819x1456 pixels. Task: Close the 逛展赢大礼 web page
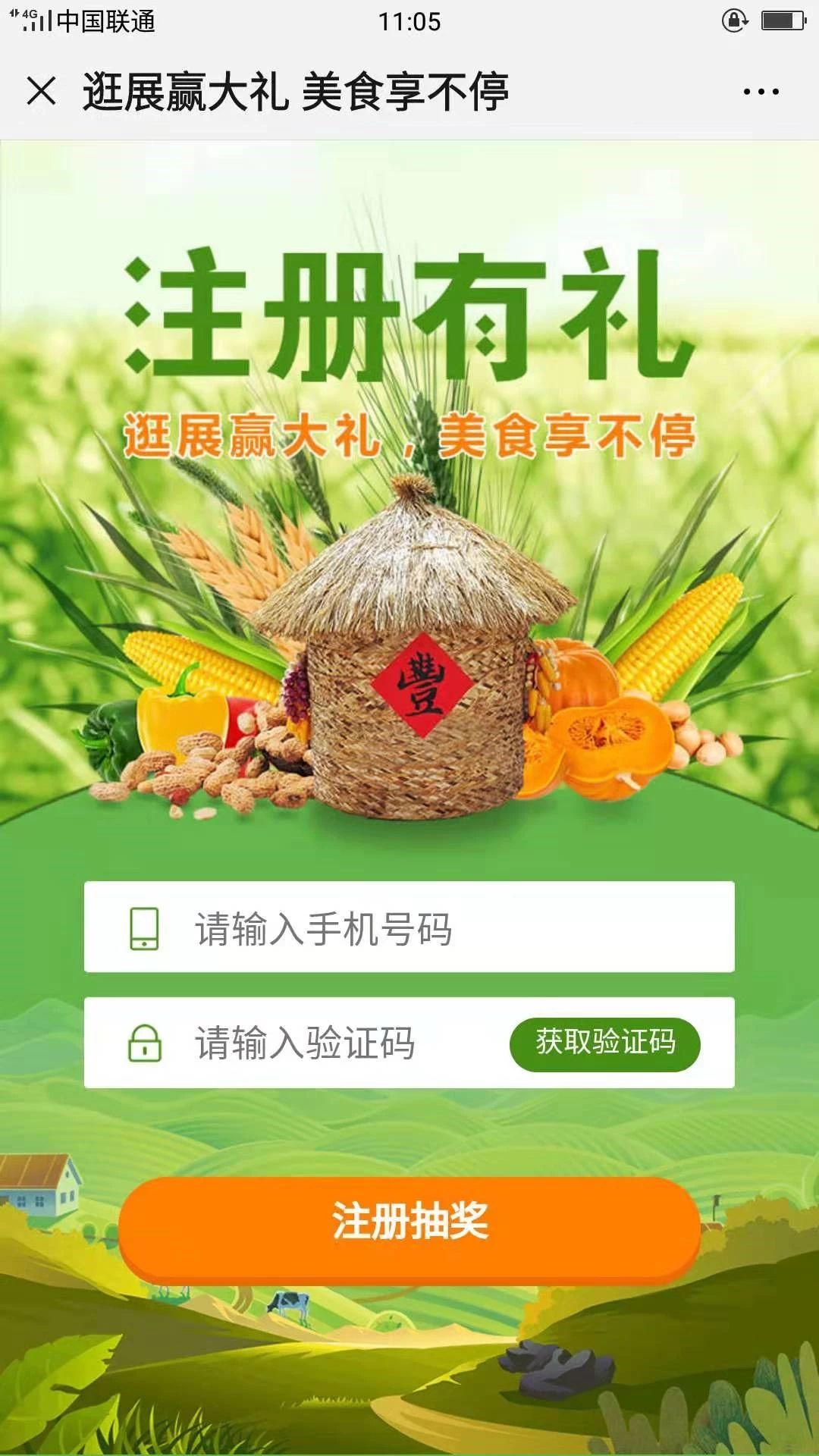(42, 92)
